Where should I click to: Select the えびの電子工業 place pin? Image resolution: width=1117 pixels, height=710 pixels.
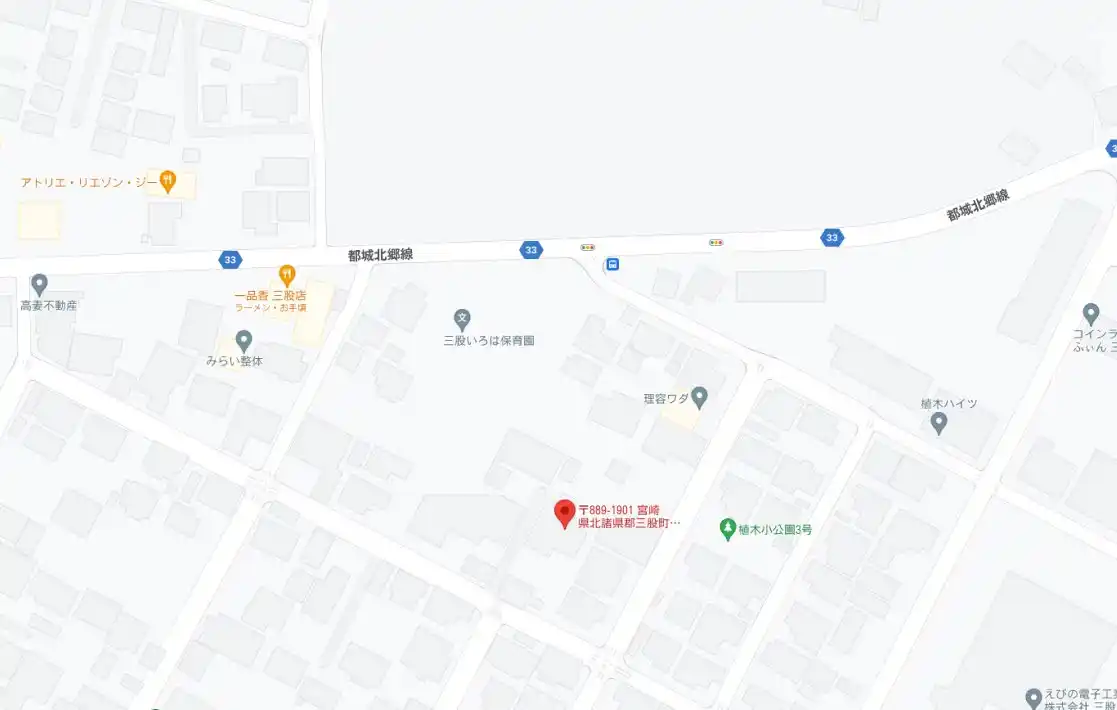(1034, 697)
